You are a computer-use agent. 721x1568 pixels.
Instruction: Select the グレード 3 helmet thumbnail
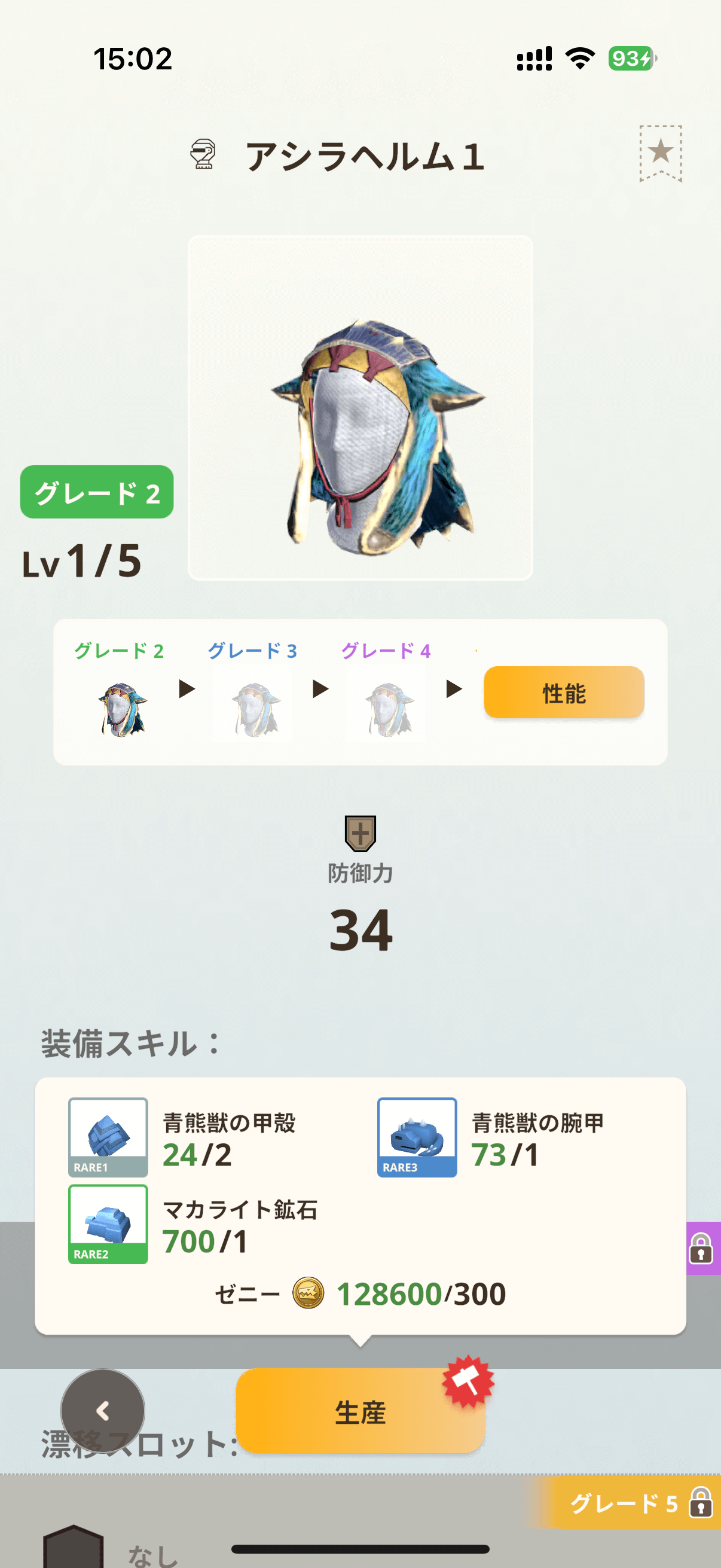(x=255, y=709)
